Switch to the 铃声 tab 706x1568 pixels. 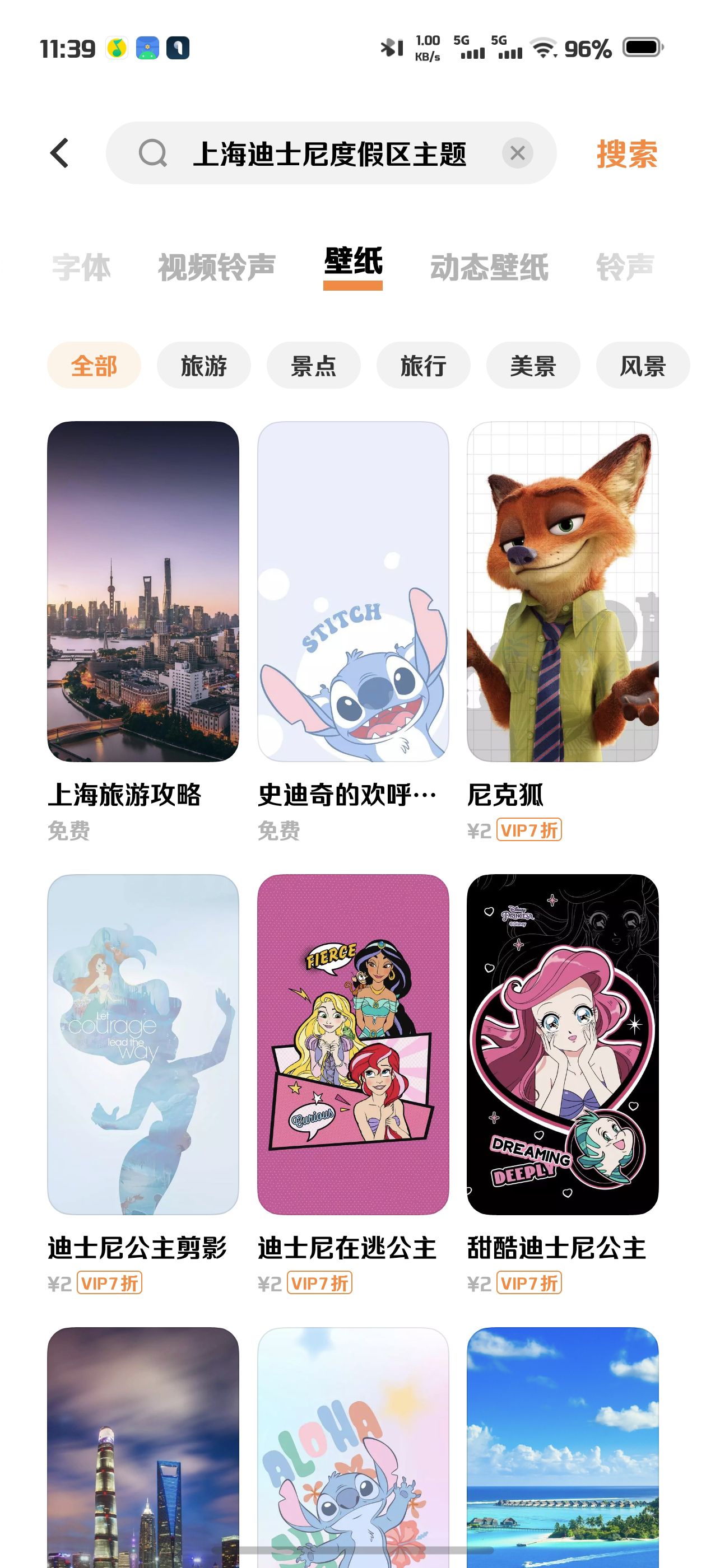pos(624,267)
